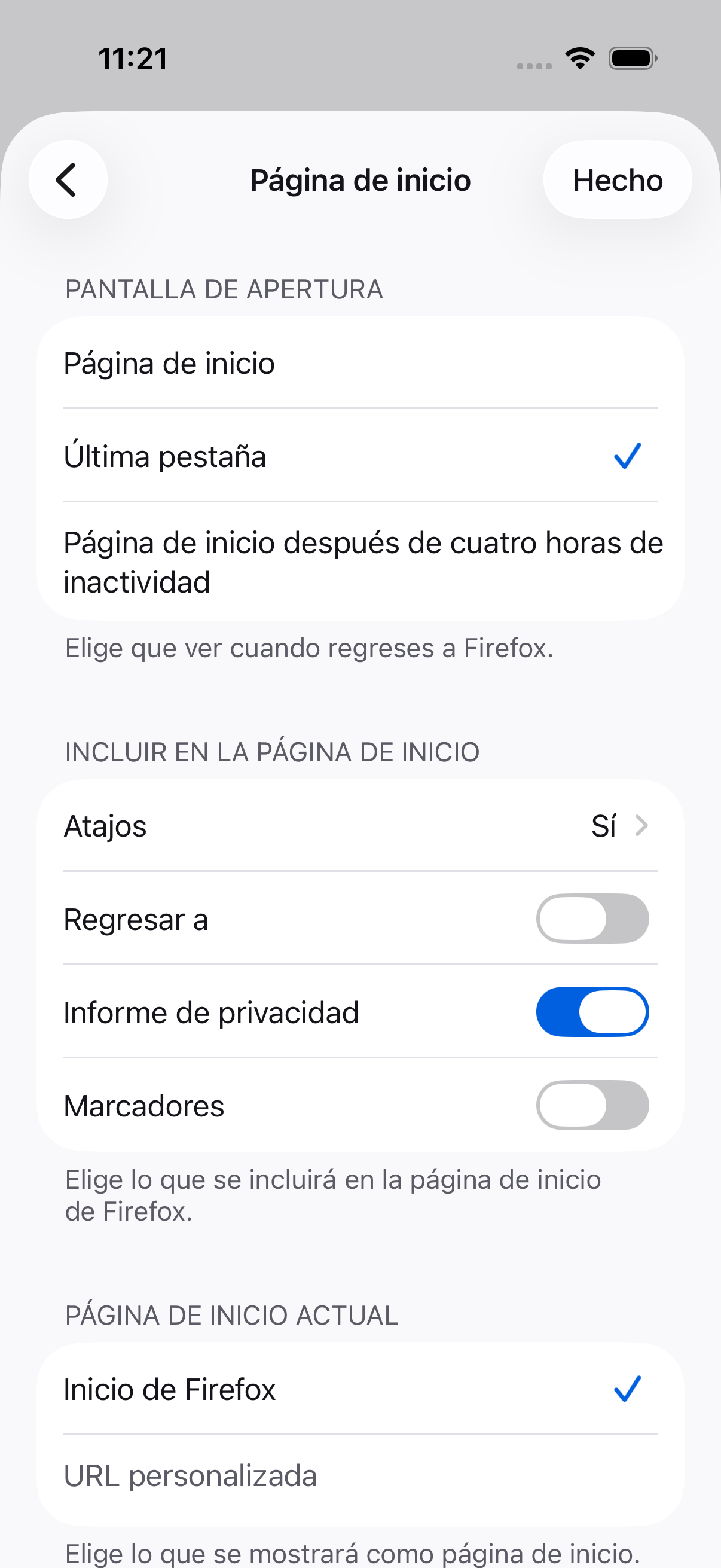Select Página de inicio as opening screen
721x1568 pixels.
[360, 363]
